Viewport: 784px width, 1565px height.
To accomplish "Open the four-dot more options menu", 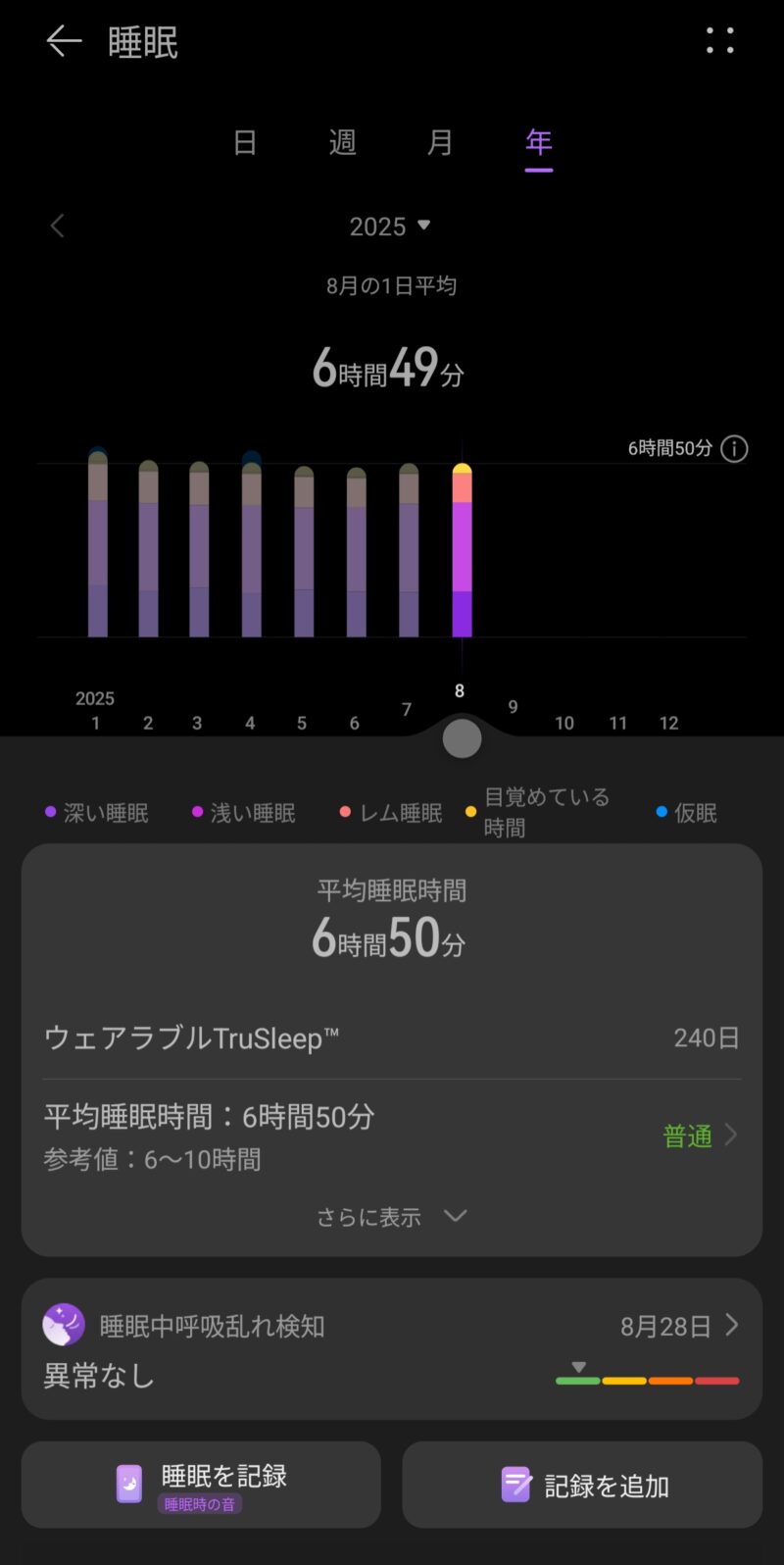I will click(x=719, y=40).
